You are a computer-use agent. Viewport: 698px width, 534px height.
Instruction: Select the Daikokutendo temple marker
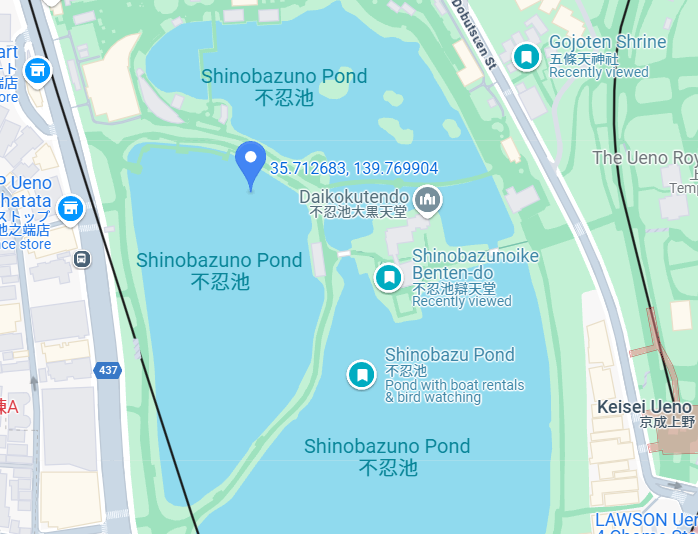coord(428,200)
